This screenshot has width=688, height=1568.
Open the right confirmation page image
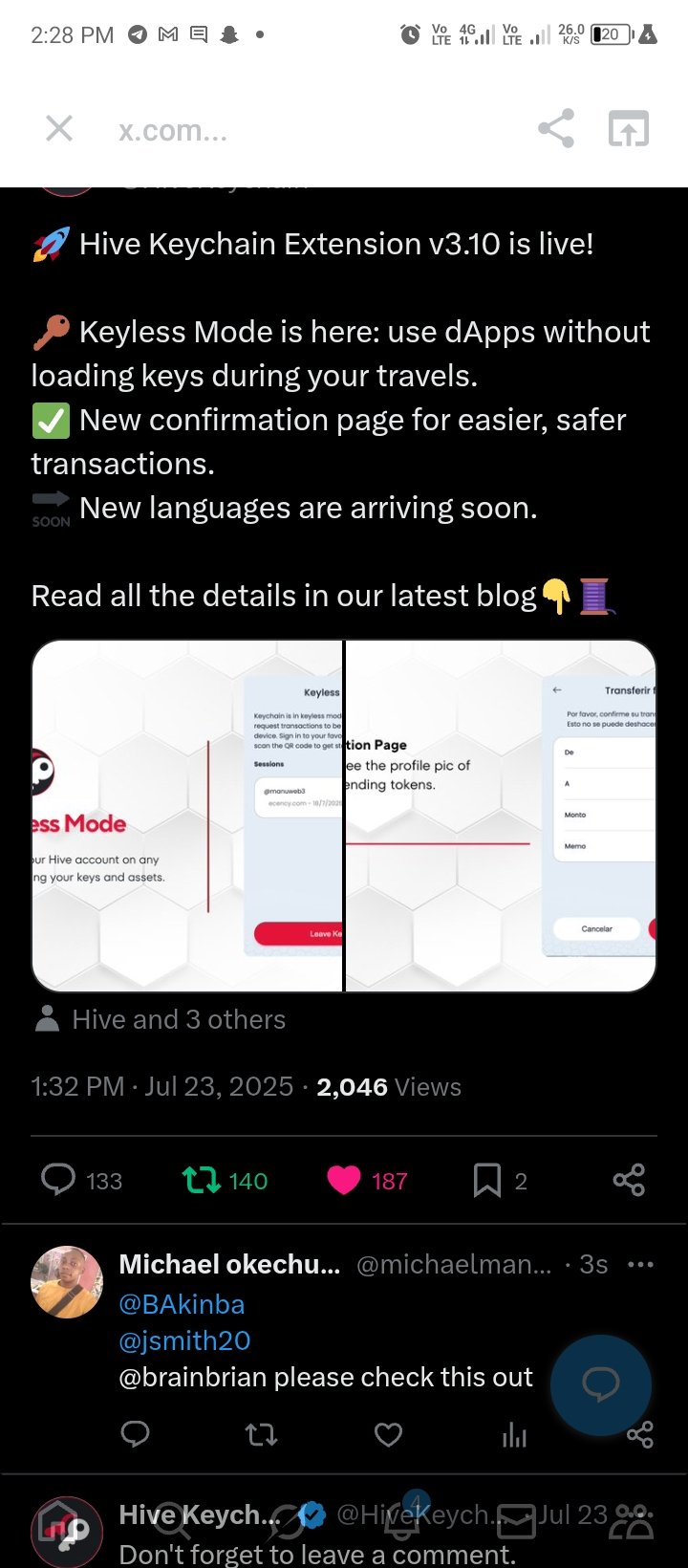[x=501, y=816]
